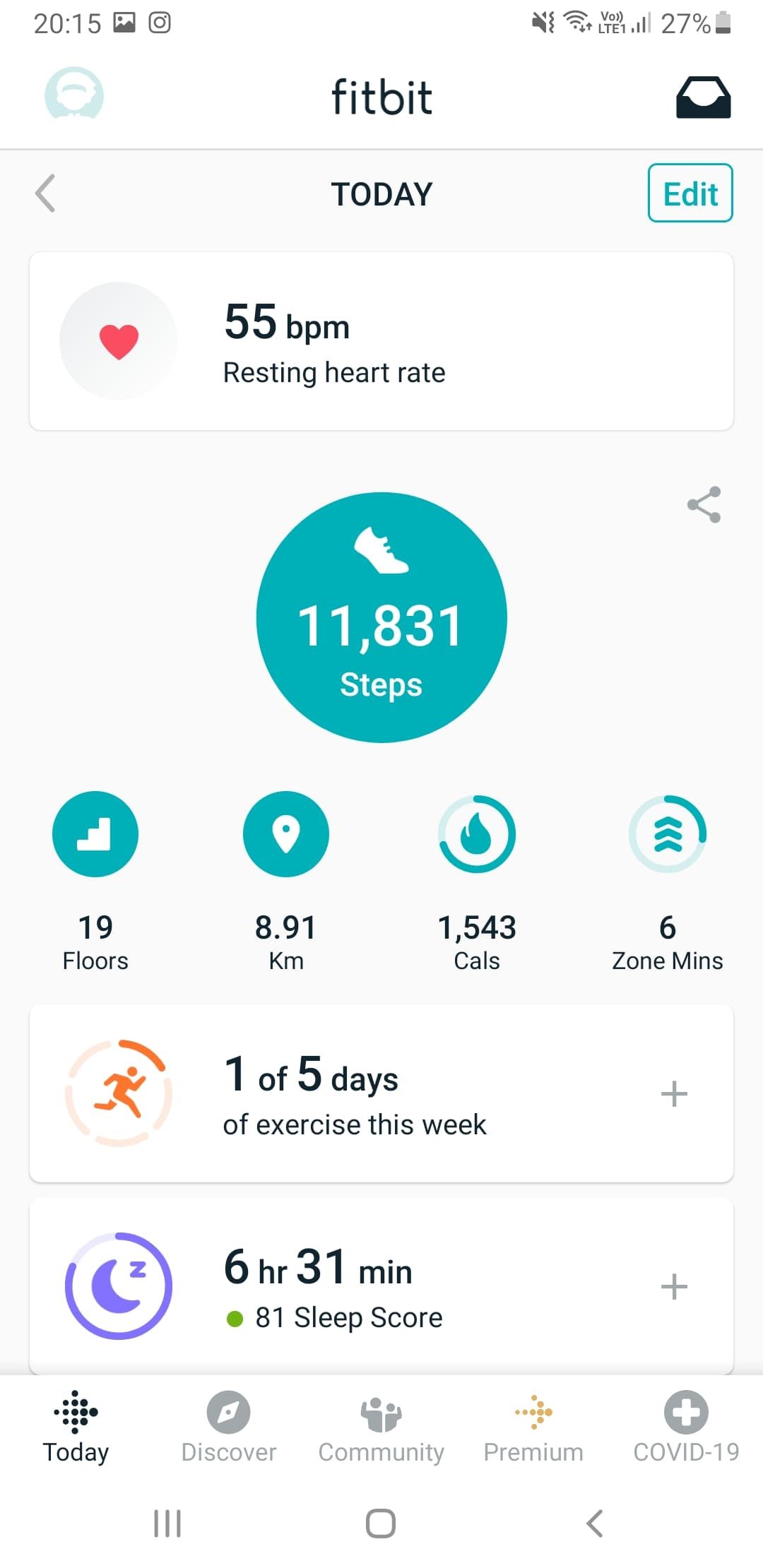Image resolution: width=763 pixels, height=1568 pixels.
Task: Open the profile avatar
Action: (74, 95)
